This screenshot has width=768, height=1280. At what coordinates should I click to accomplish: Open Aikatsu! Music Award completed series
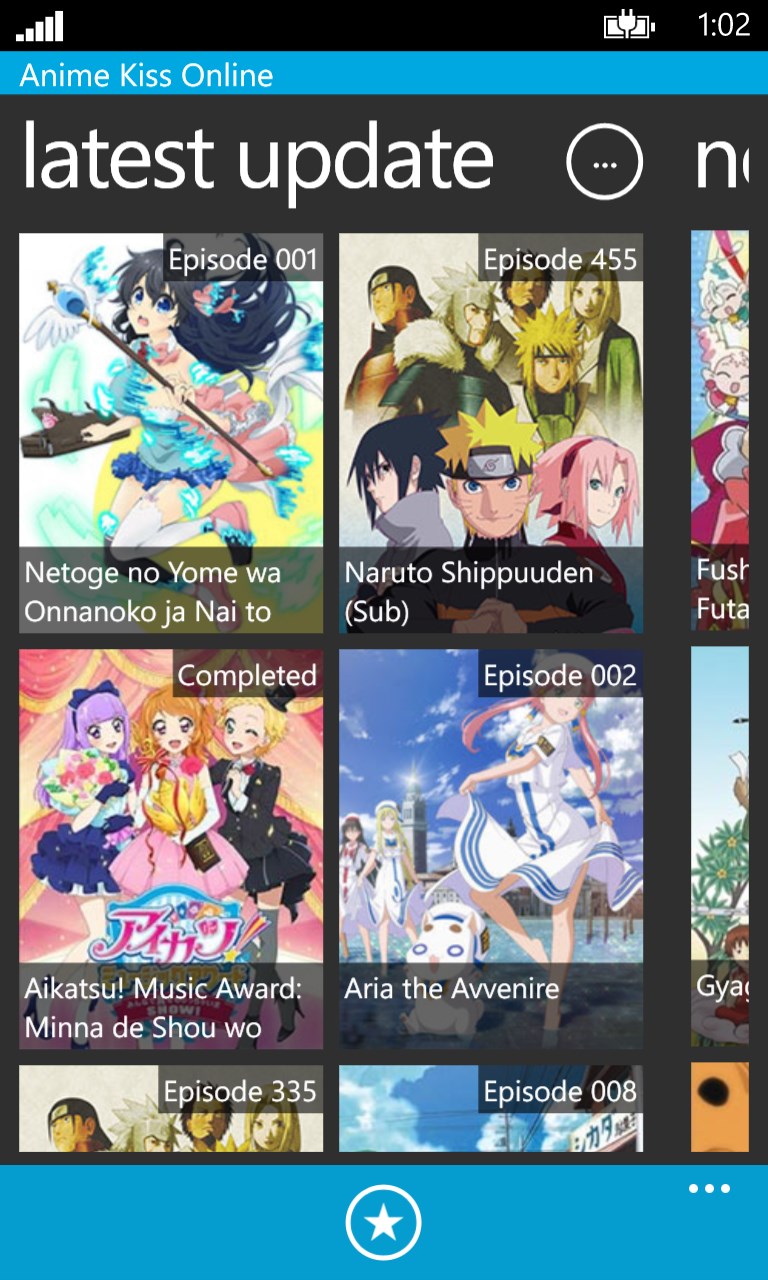[x=171, y=848]
